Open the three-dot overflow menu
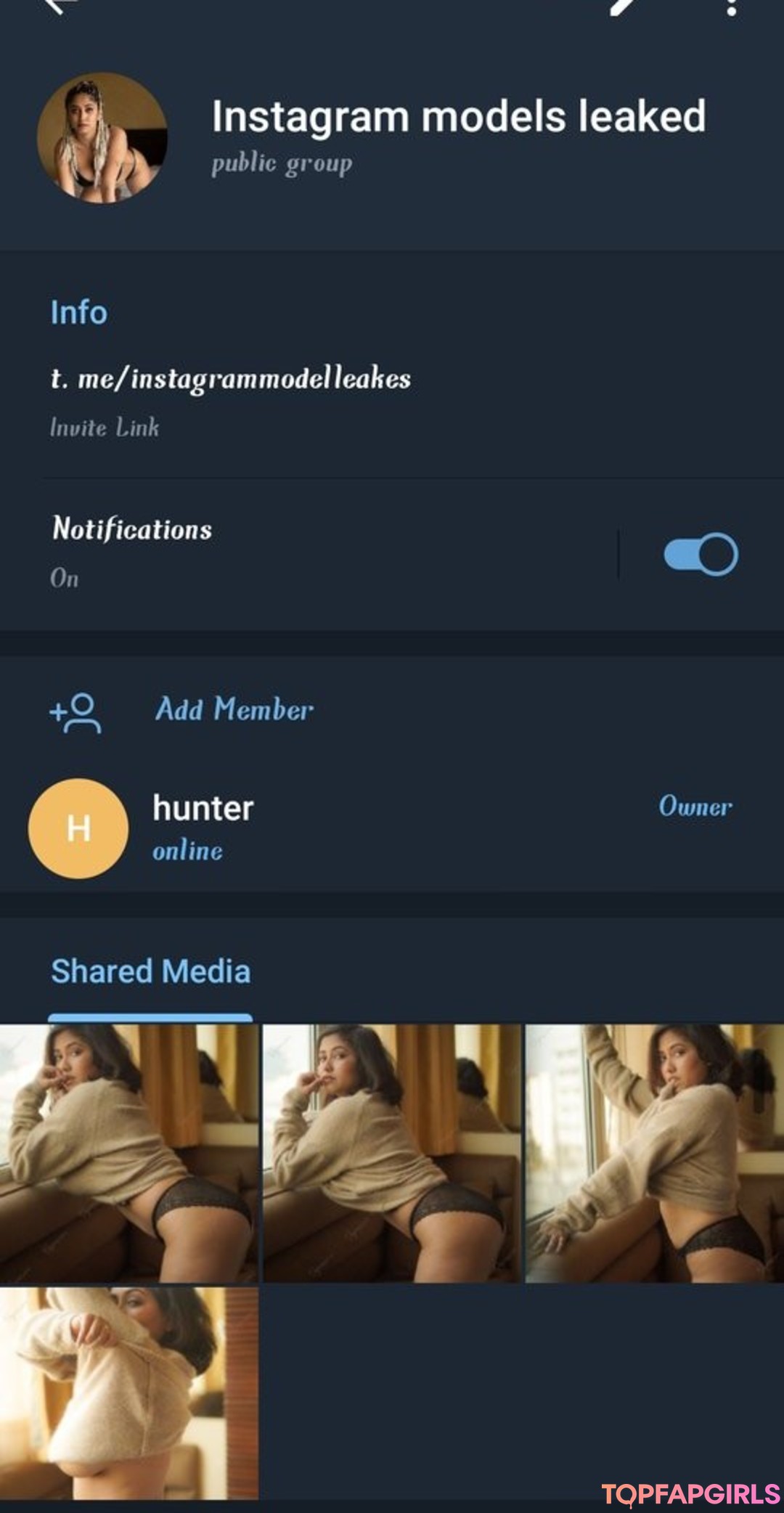Viewport: 784px width, 1513px height. point(731,7)
